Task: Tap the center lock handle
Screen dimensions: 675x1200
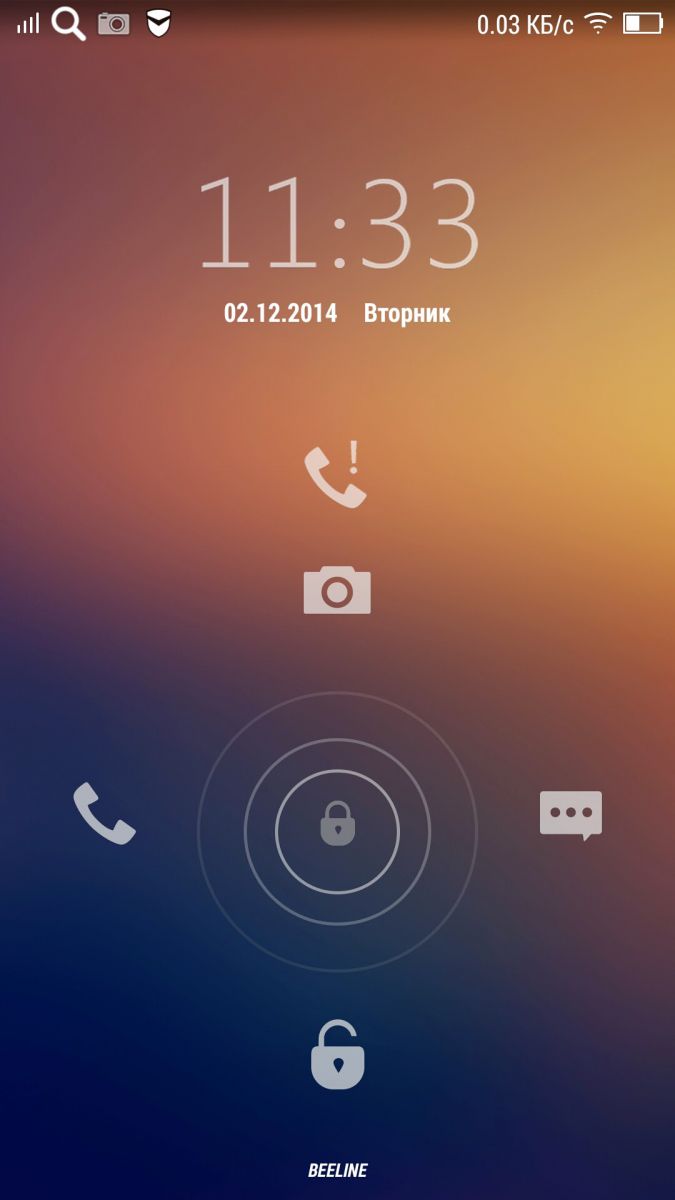Action: 337,830
